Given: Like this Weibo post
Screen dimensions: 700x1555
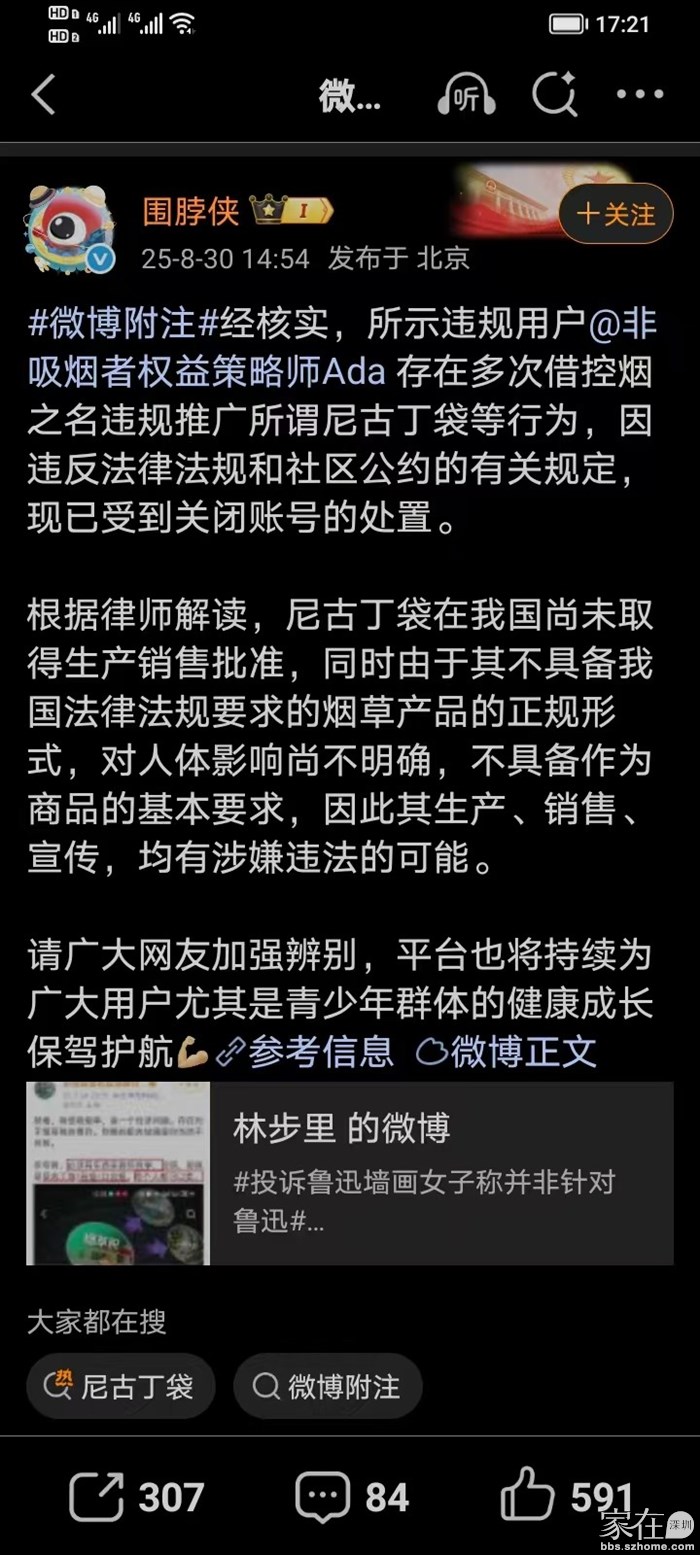Looking at the screenshot, I should click(x=566, y=1497).
